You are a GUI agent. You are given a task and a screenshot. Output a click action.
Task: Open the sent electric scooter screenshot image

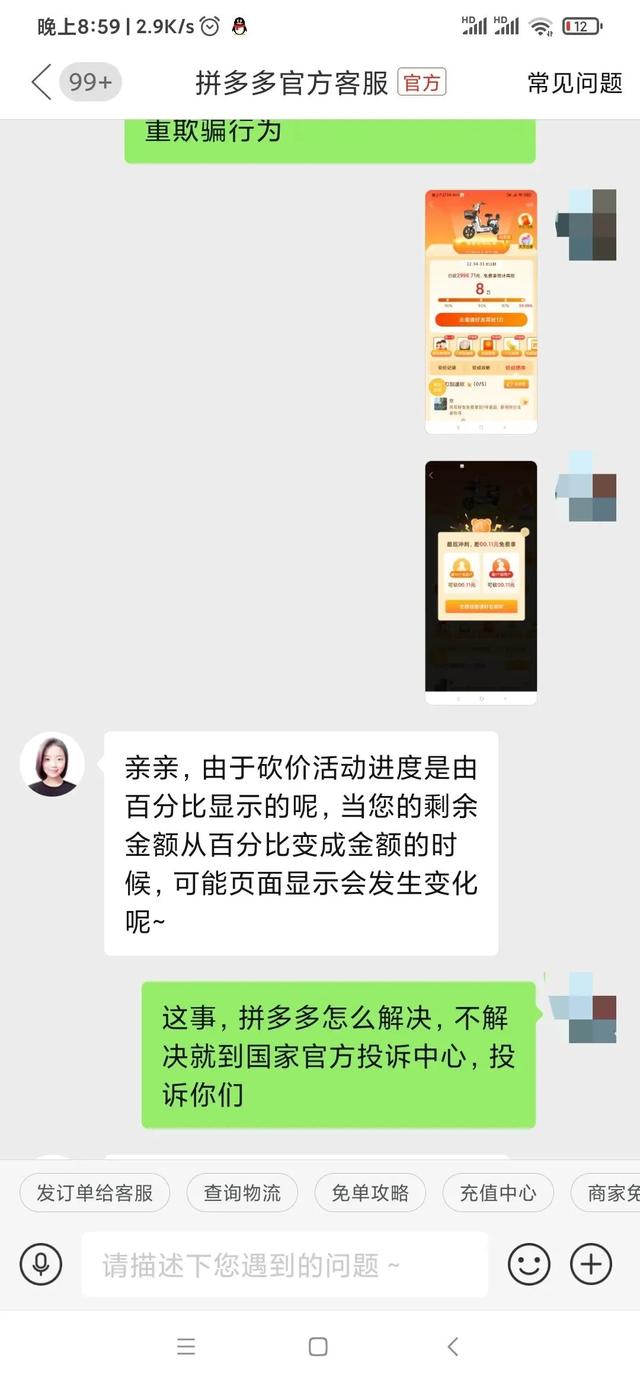point(481,312)
